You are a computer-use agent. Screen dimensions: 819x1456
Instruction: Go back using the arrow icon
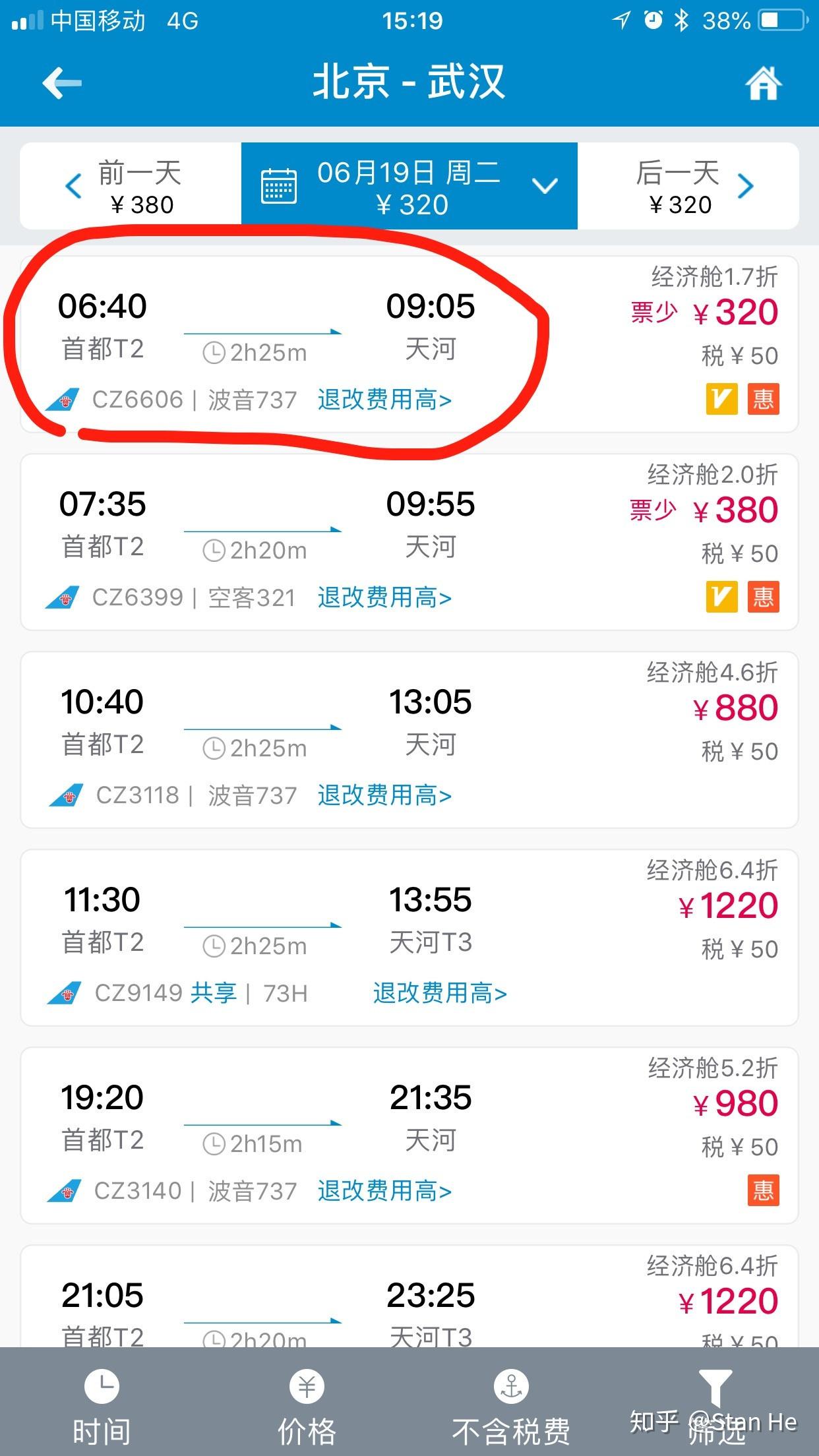[62, 83]
